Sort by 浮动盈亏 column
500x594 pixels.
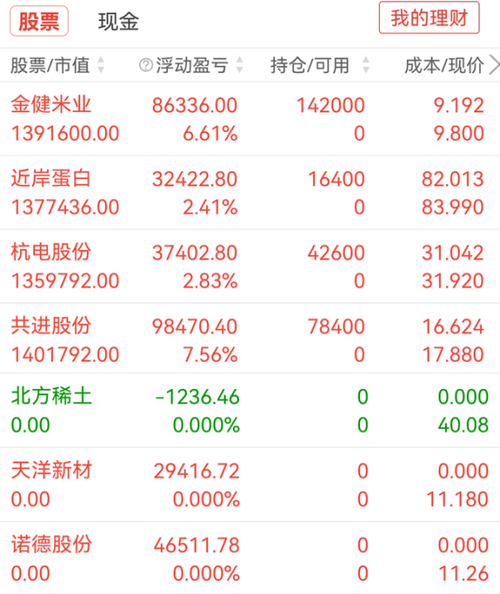(191, 65)
